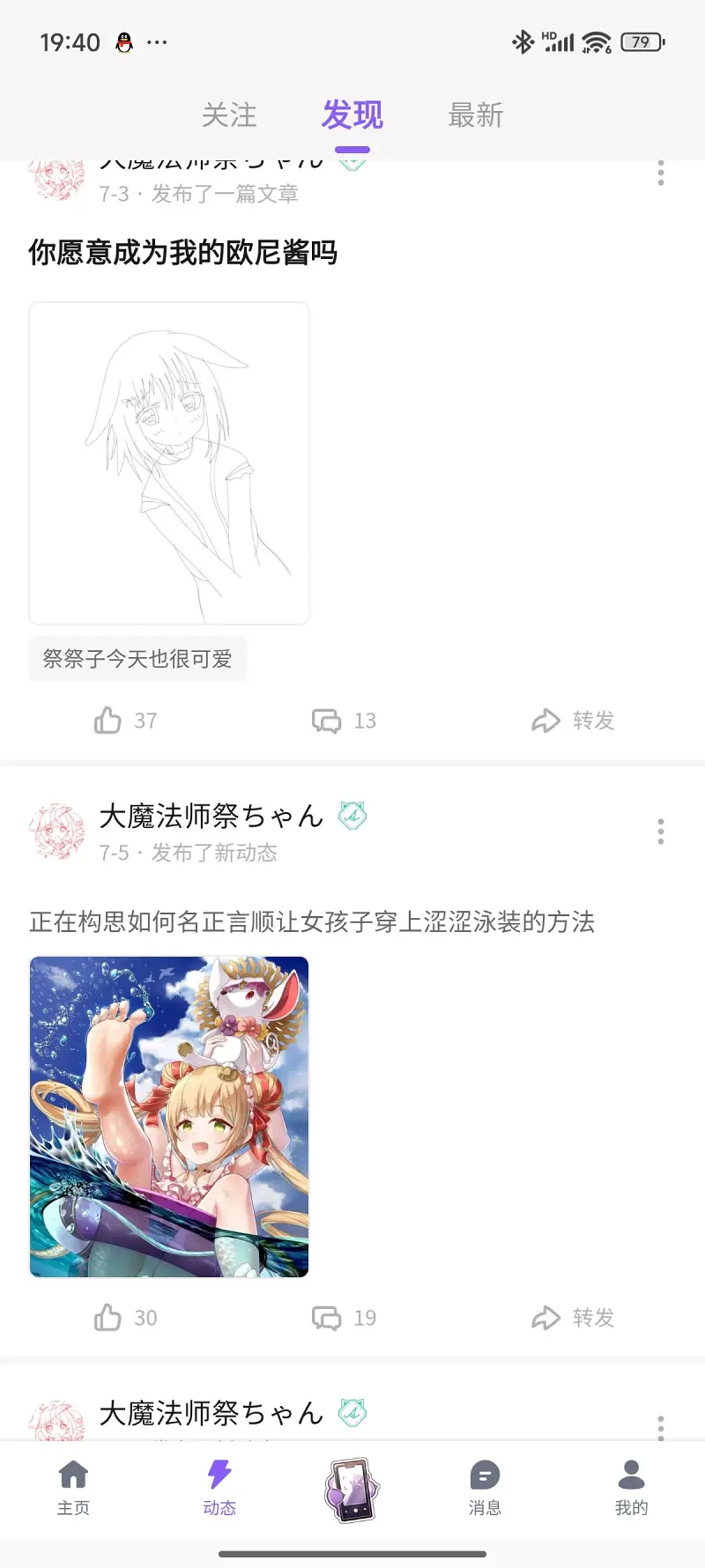Open the 主页 home tab
This screenshot has height=1568, width=705.
(73, 1489)
